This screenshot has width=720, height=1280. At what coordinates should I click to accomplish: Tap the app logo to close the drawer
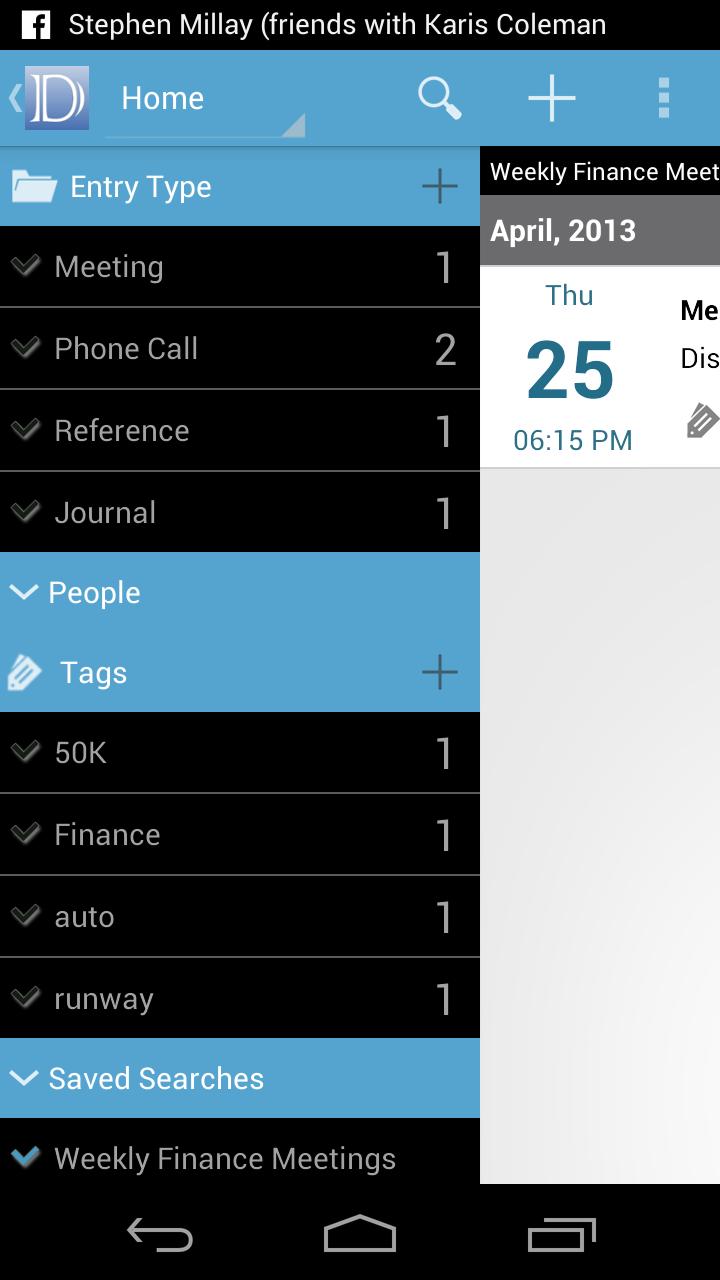click(52, 98)
